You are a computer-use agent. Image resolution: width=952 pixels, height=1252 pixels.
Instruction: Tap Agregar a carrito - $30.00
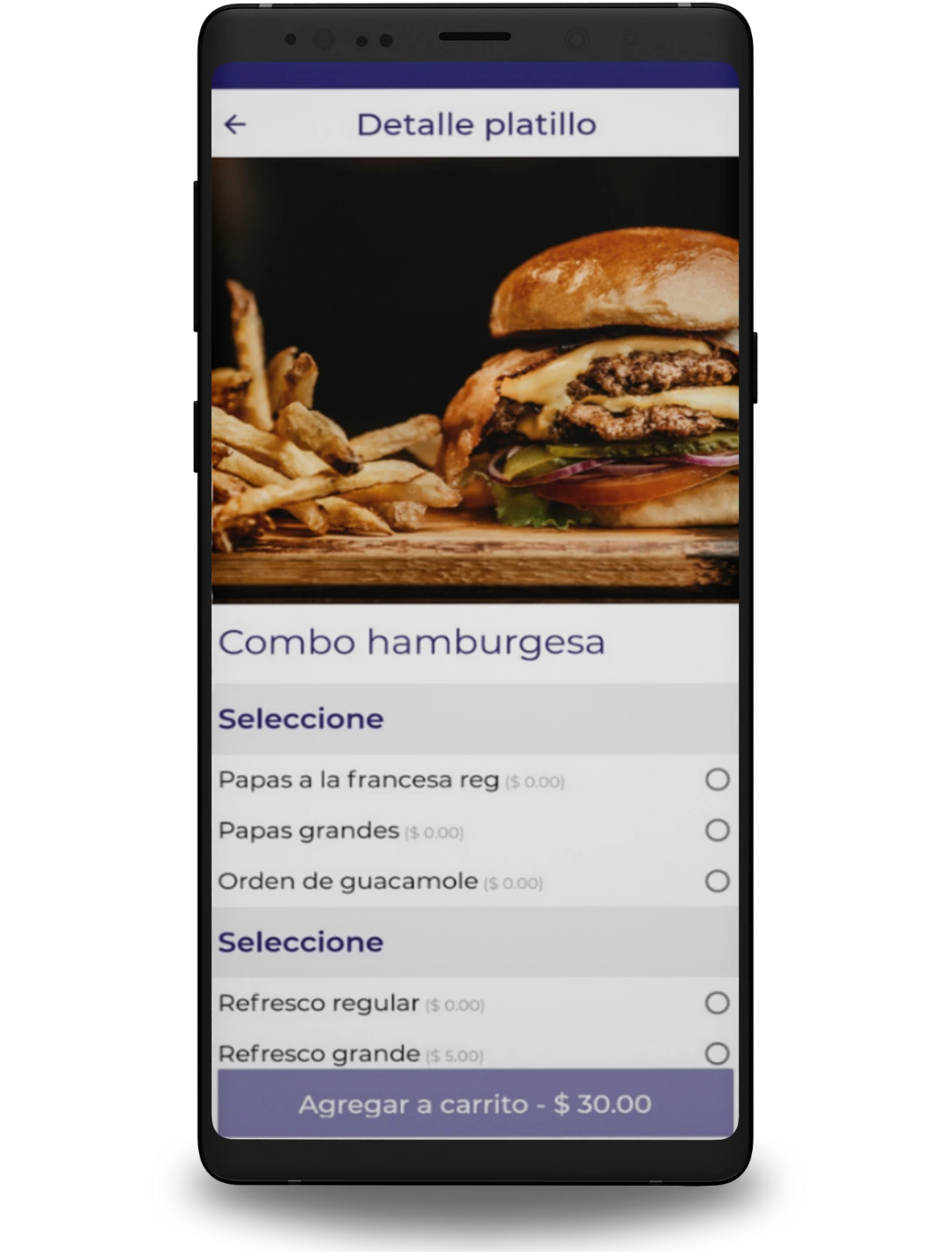click(x=475, y=1104)
